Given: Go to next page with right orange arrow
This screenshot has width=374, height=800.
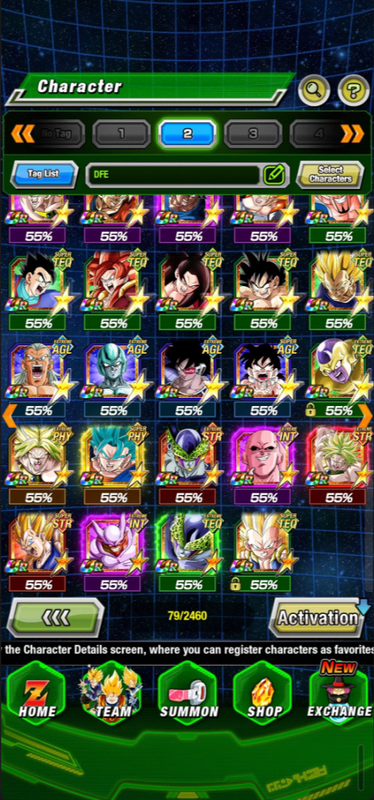Looking at the screenshot, I should tap(365, 416).
